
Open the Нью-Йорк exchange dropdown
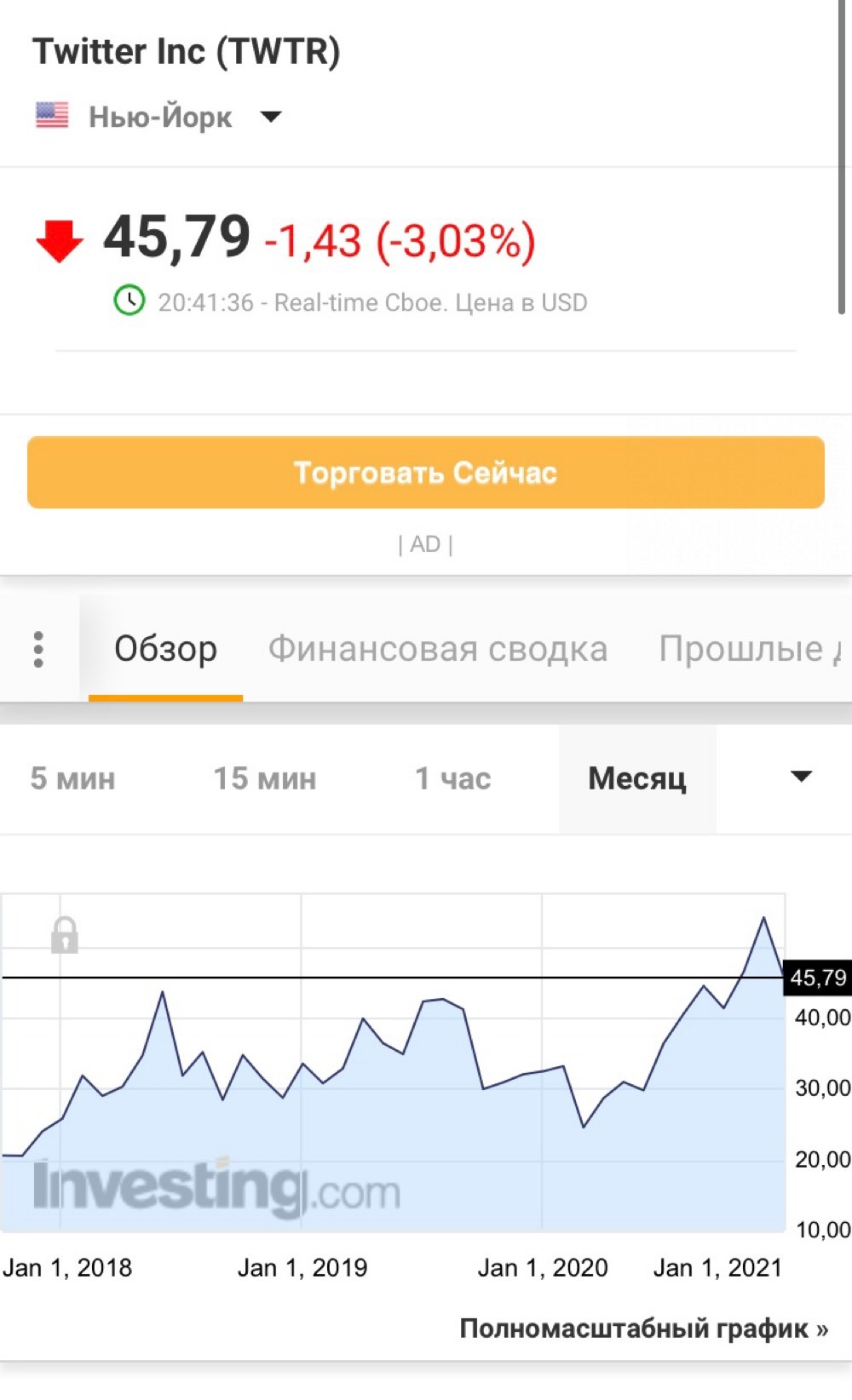click(159, 116)
